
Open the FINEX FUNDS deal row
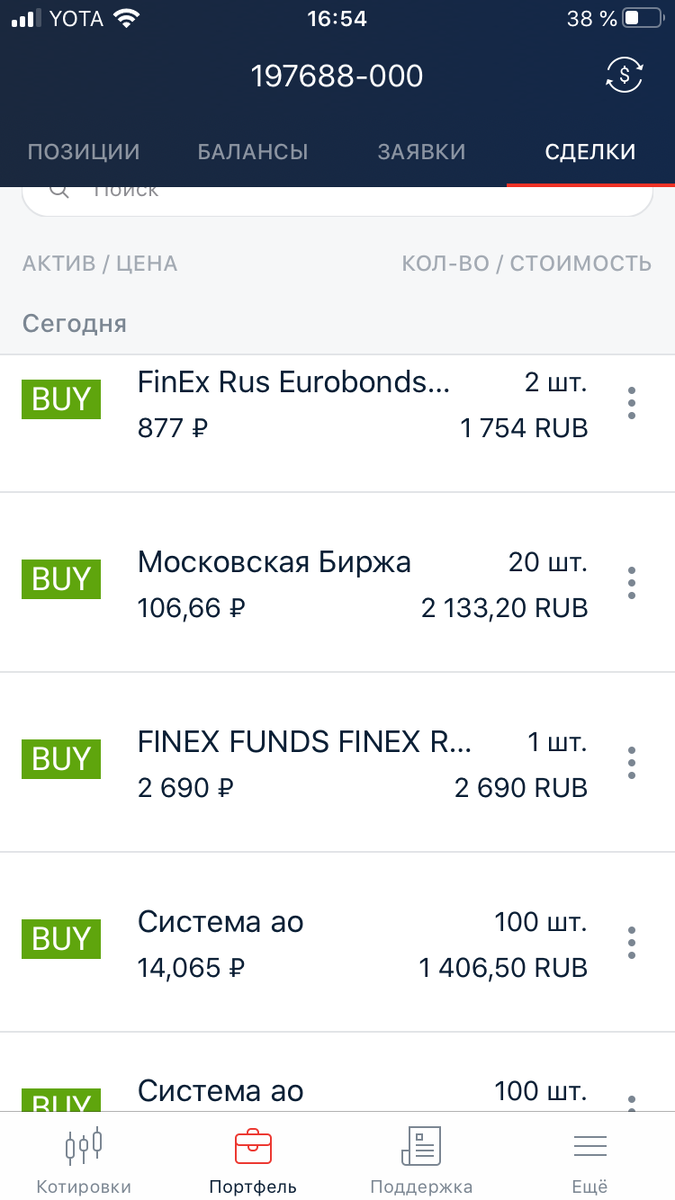pos(300,764)
